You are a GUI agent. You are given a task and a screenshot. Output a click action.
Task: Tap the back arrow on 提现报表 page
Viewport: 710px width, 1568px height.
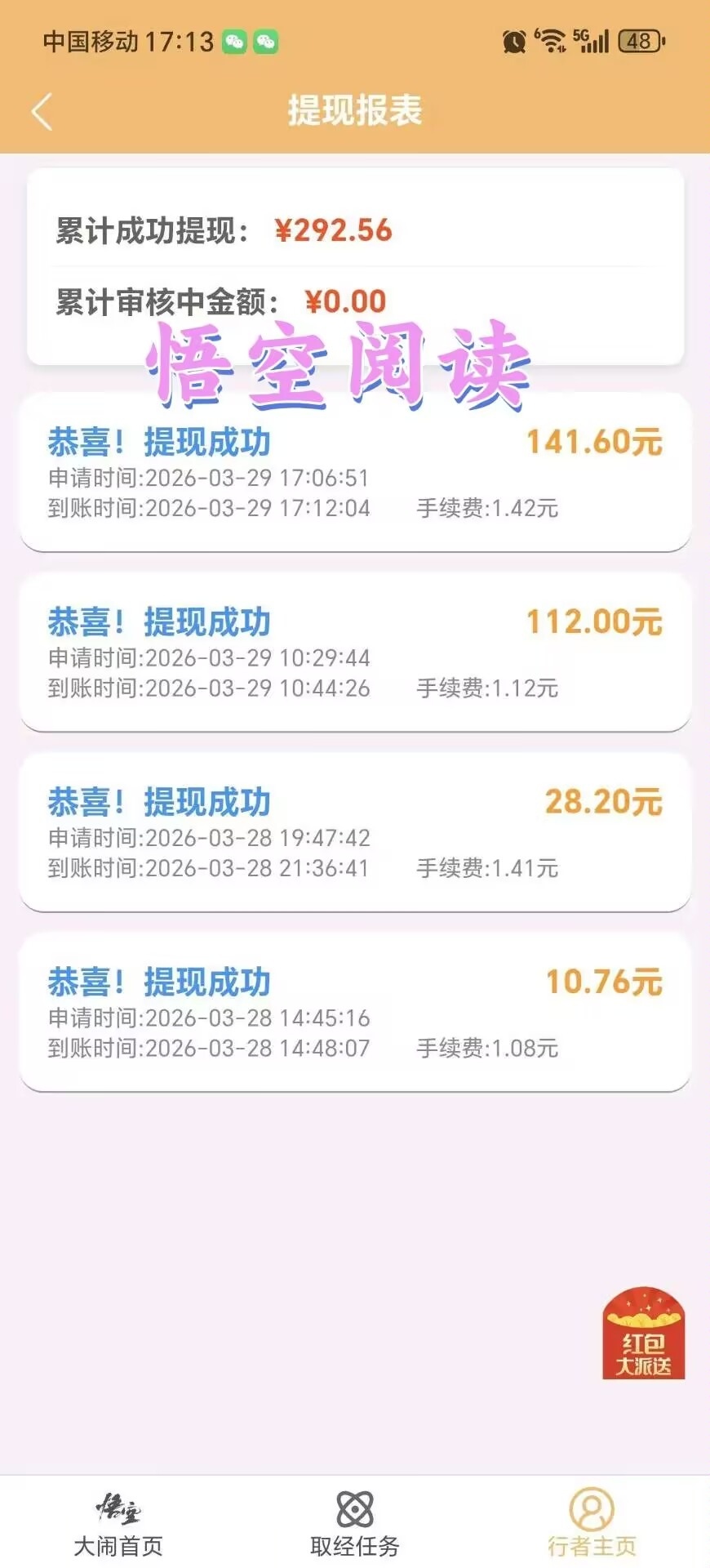tap(41, 111)
